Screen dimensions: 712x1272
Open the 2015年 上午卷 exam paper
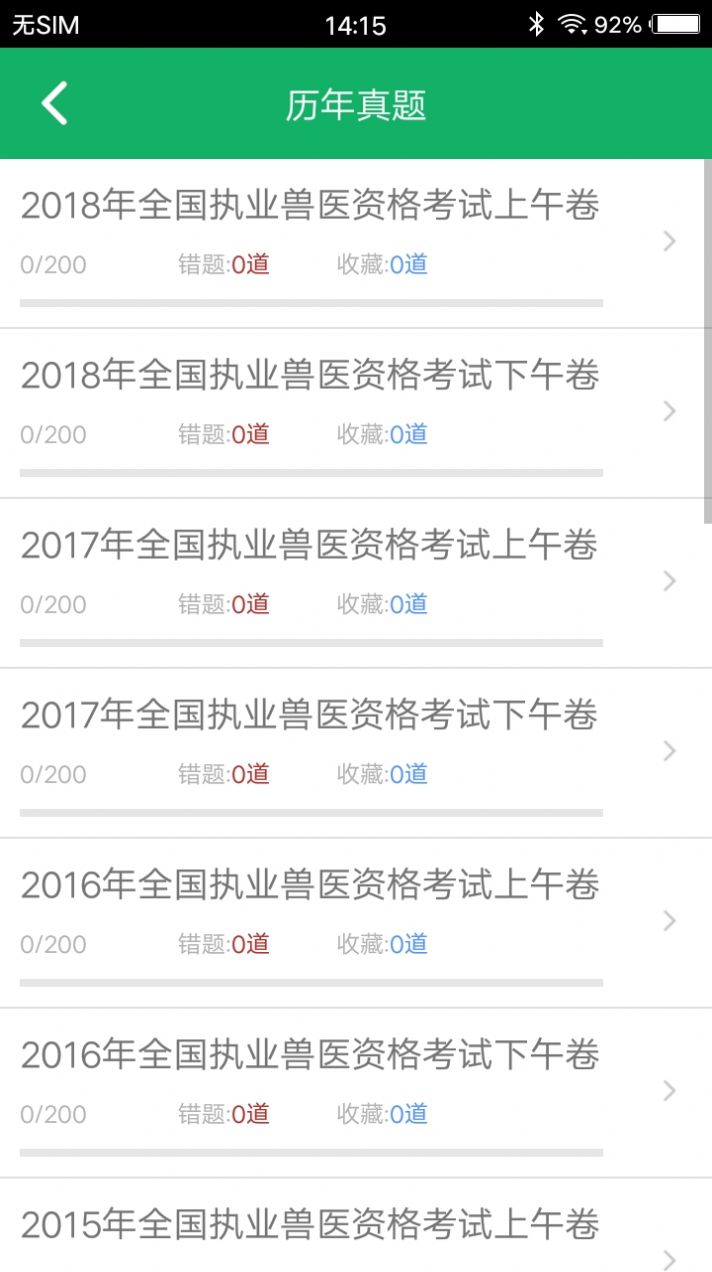tap(310, 1226)
